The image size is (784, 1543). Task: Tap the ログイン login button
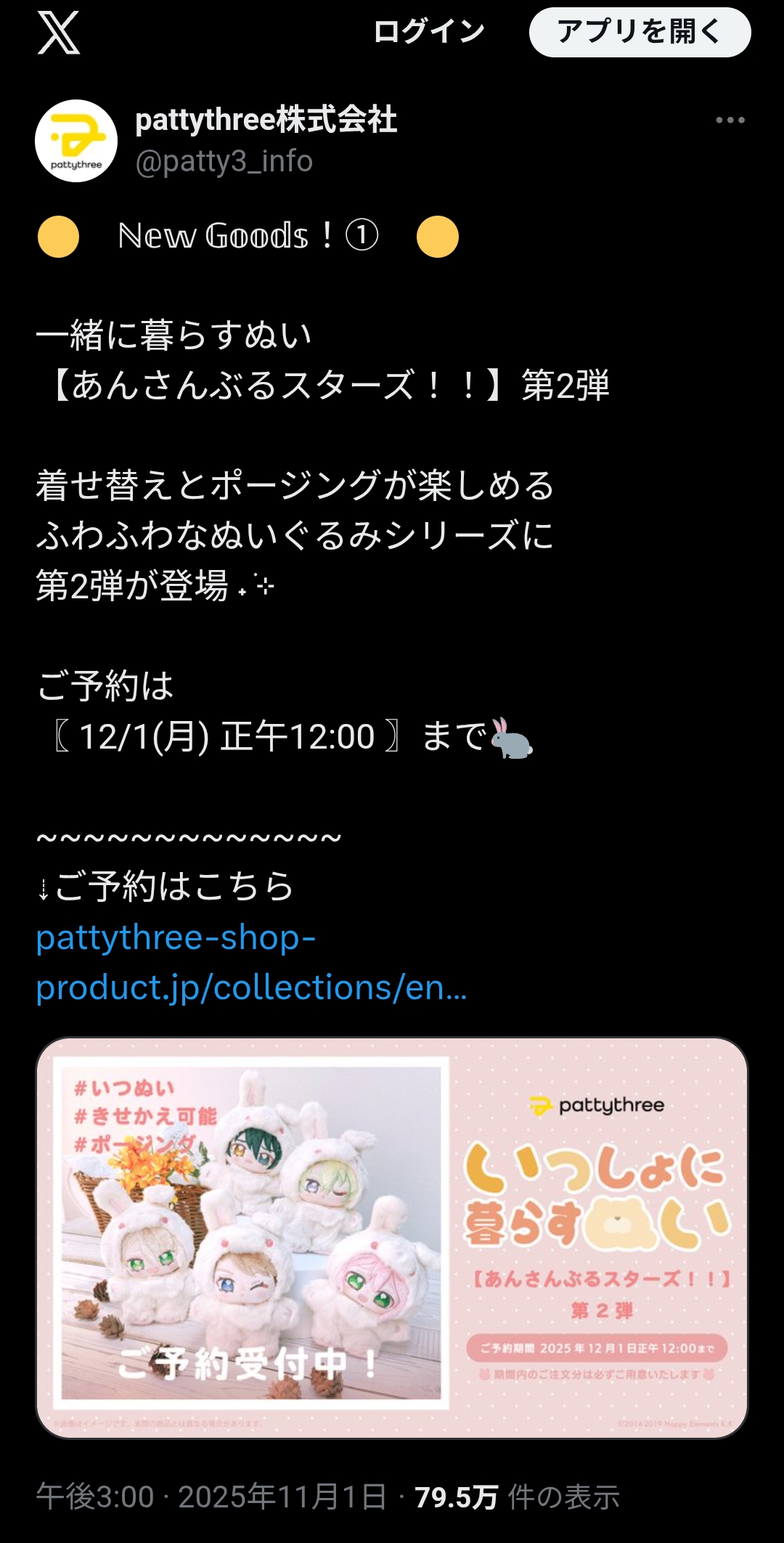(428, 32)
